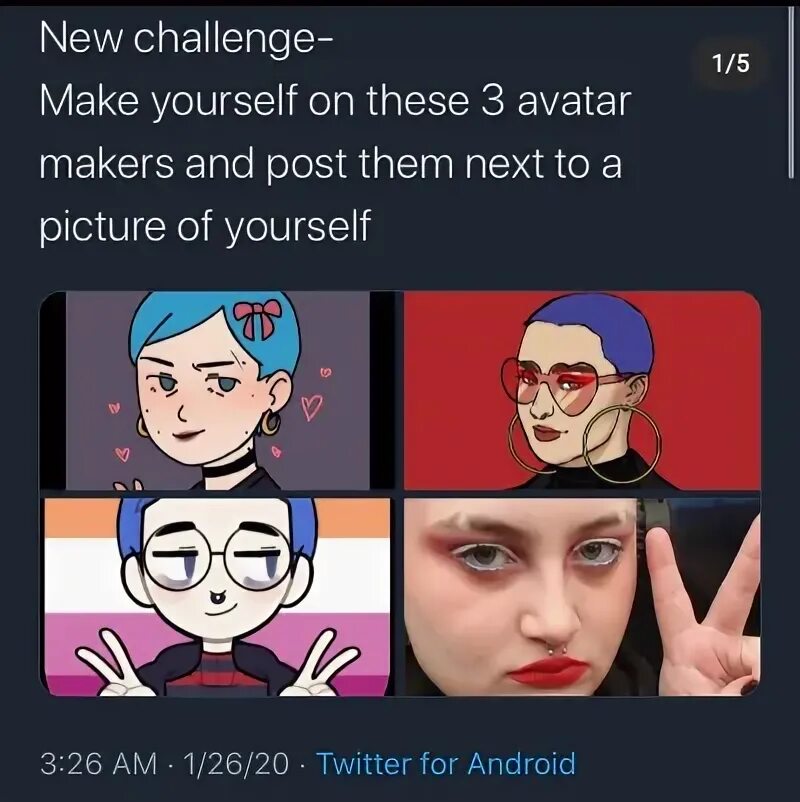Open the avatar with heart-shaped glasses
The image size is (800, 802).
pyautogui.click(x=582, y=390)
